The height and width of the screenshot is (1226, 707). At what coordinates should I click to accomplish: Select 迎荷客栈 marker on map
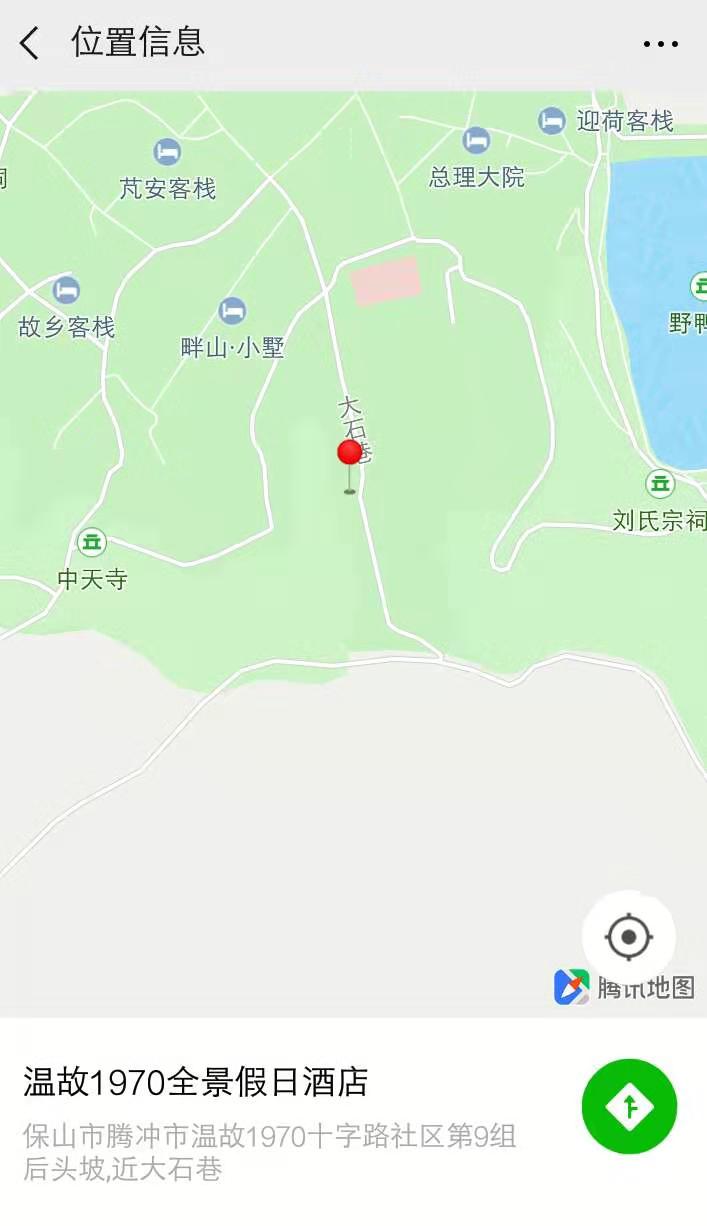tap(552, 121)
